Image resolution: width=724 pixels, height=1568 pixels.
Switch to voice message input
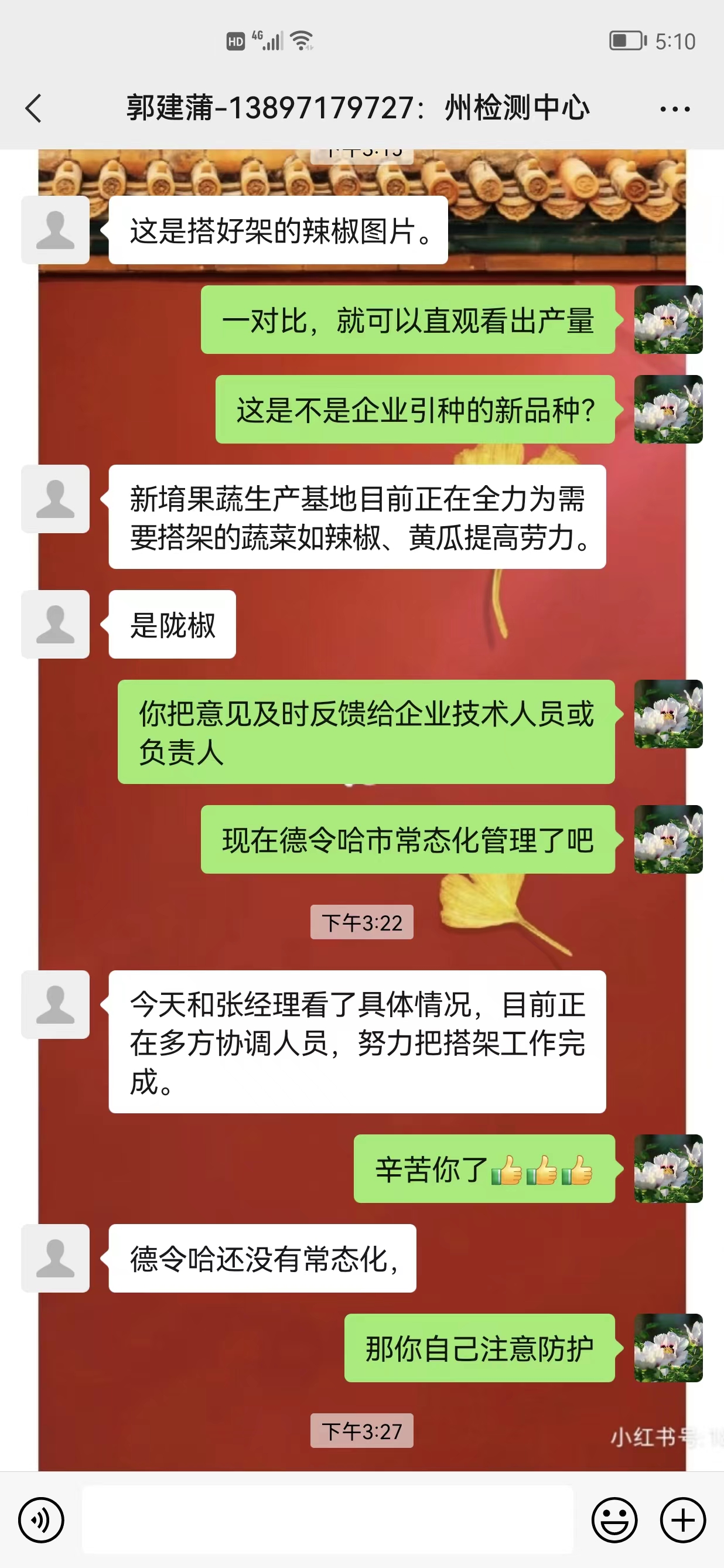click(x=41, y=1520)
